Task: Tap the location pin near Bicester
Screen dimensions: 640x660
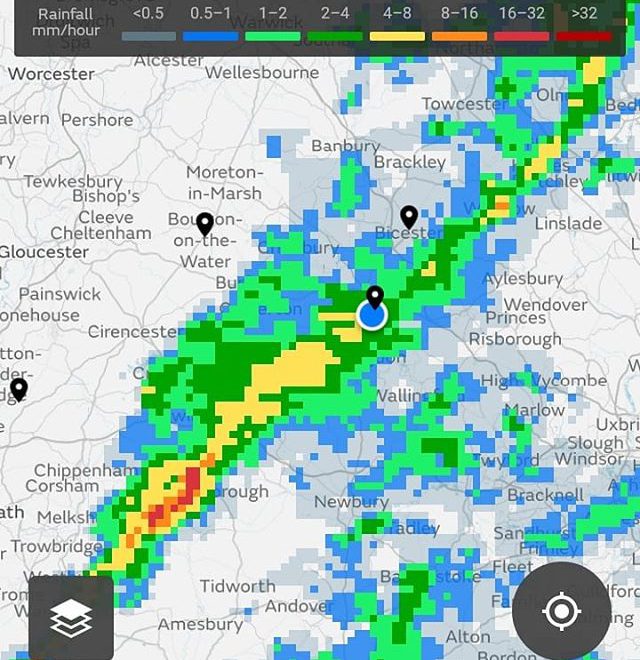Action: point(409,218)
